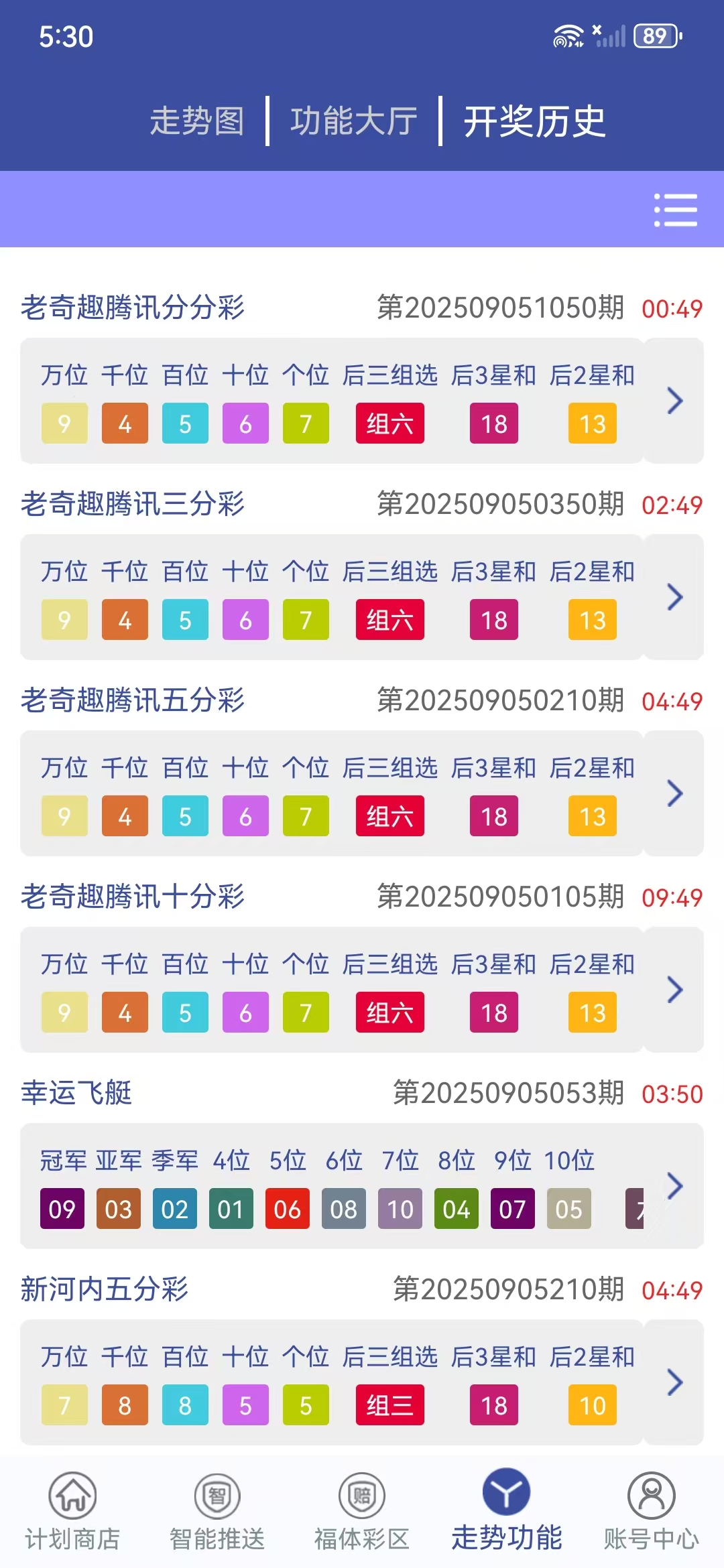Open 老奇趣腾讯分分彩 draw details
724x1568 pixels.
point(674,401)
